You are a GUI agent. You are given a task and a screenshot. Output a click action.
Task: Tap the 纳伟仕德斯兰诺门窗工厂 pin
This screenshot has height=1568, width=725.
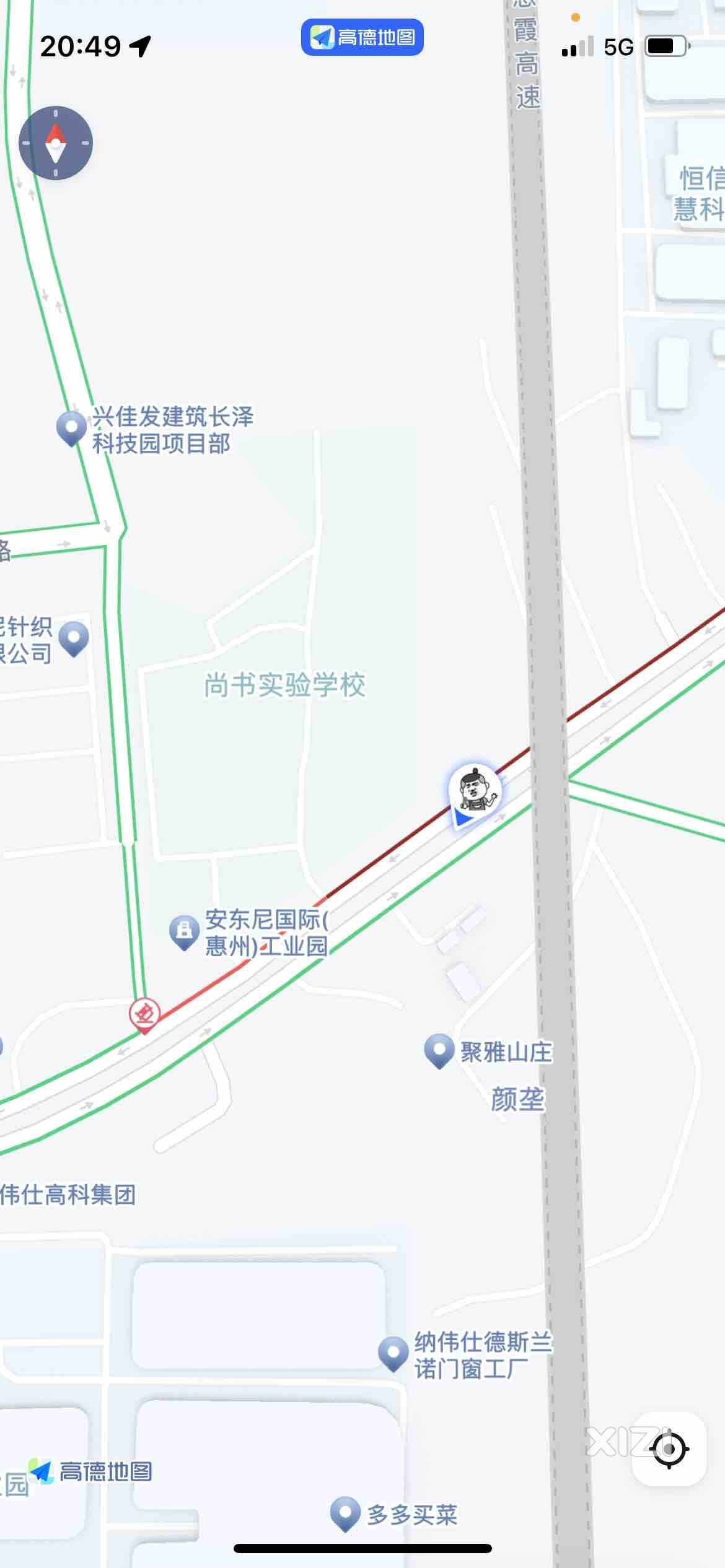coord(393,1354)
